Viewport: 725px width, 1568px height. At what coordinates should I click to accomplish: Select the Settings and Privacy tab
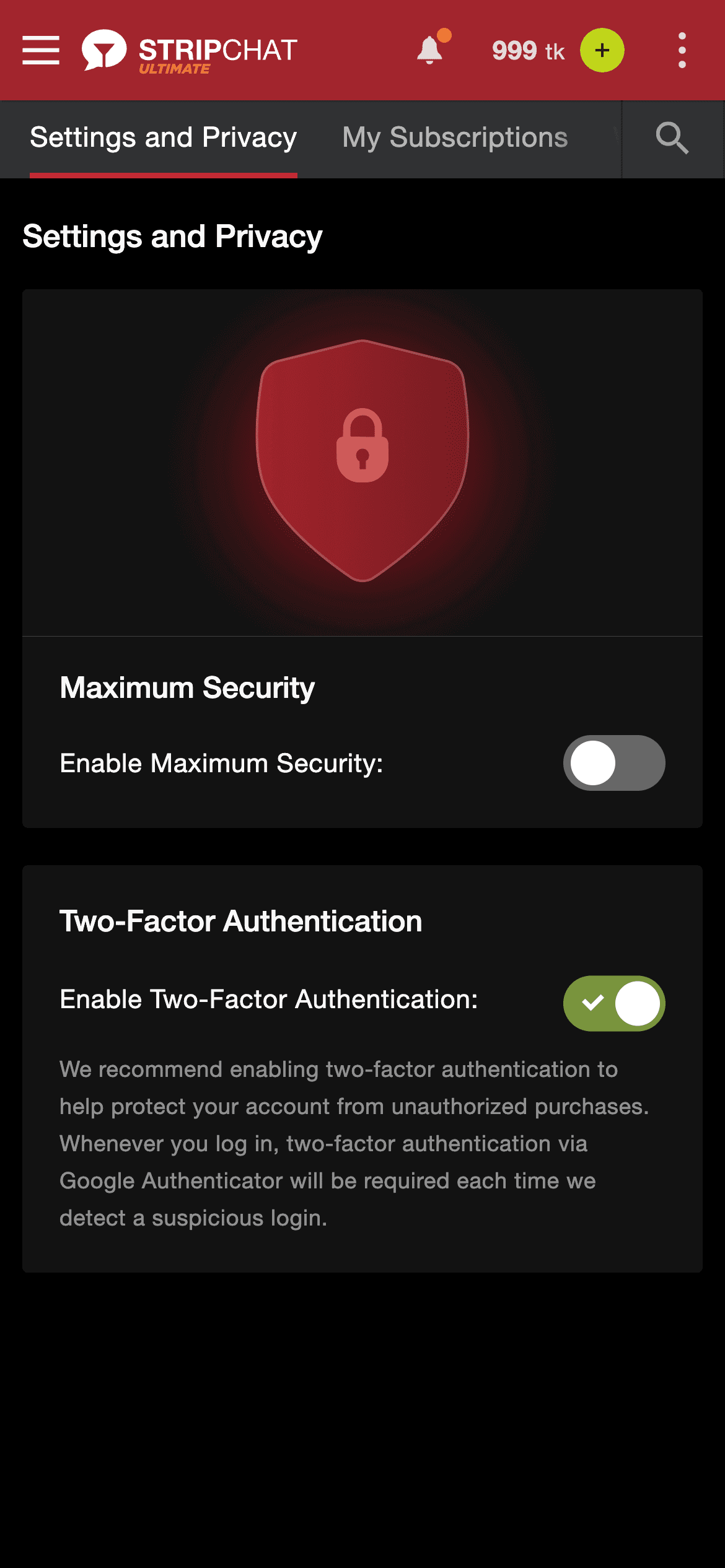pyautogui.click(x=164, y=137)
